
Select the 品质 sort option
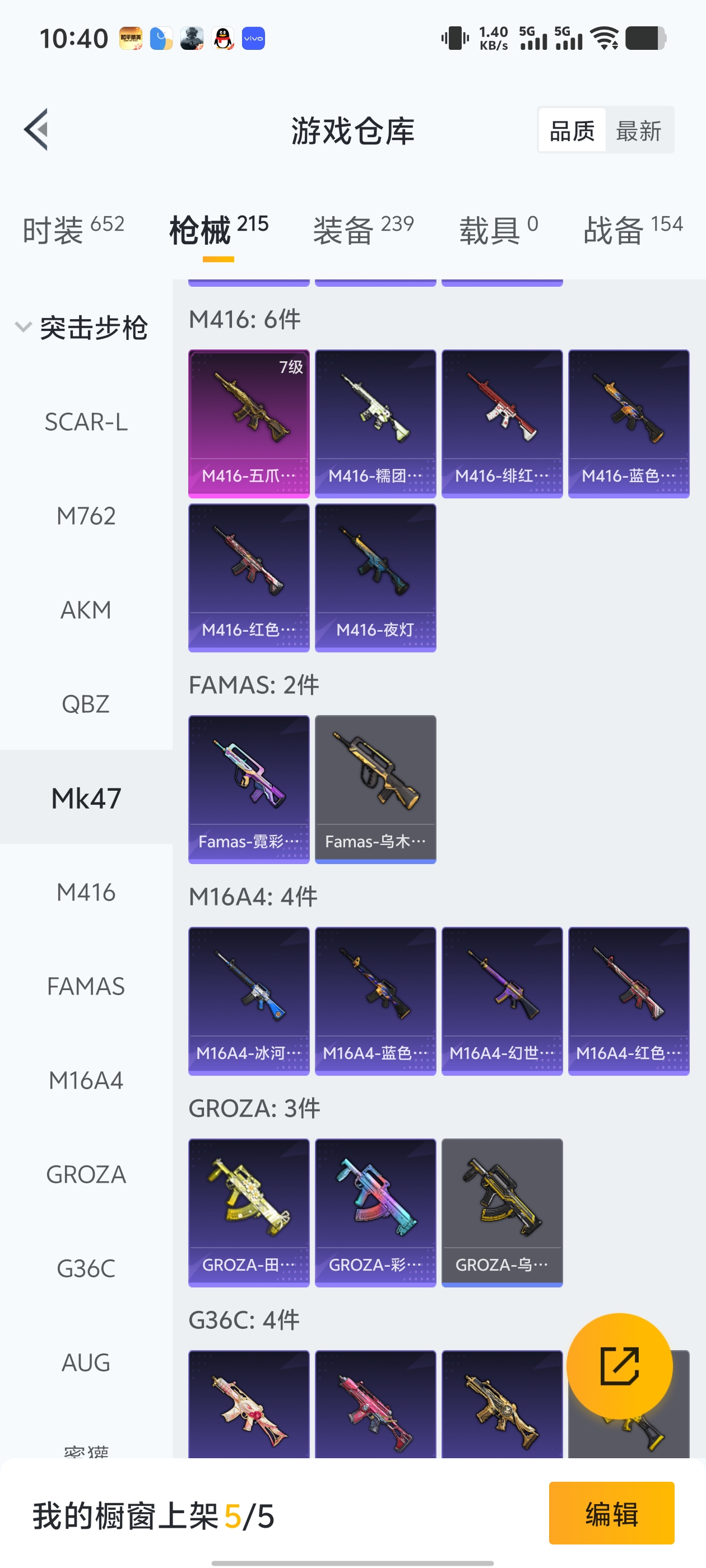click(572, 130)
